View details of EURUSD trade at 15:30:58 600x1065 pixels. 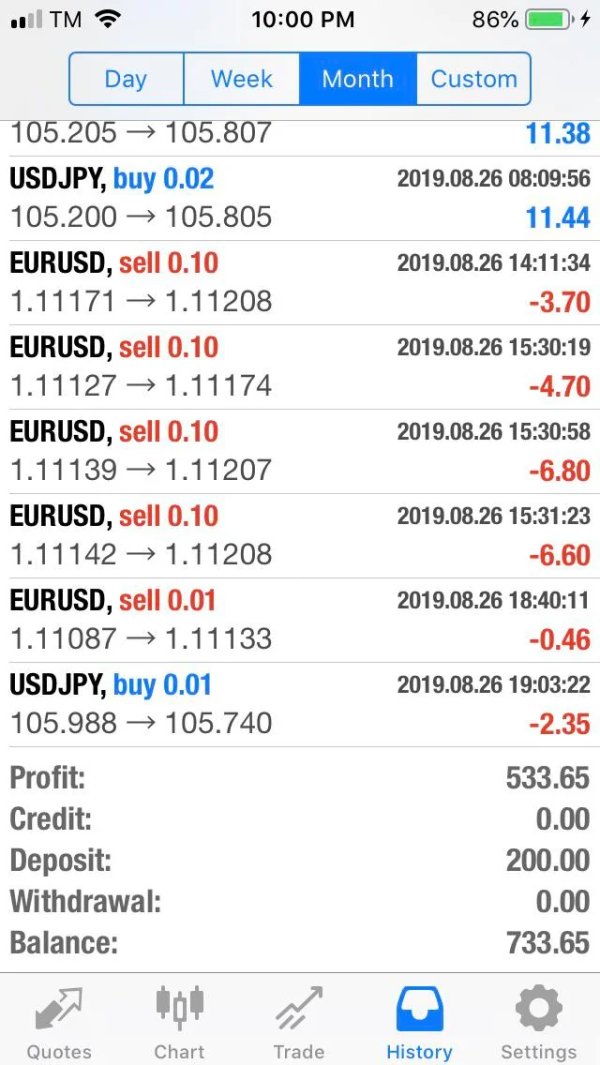click(300, 451)
